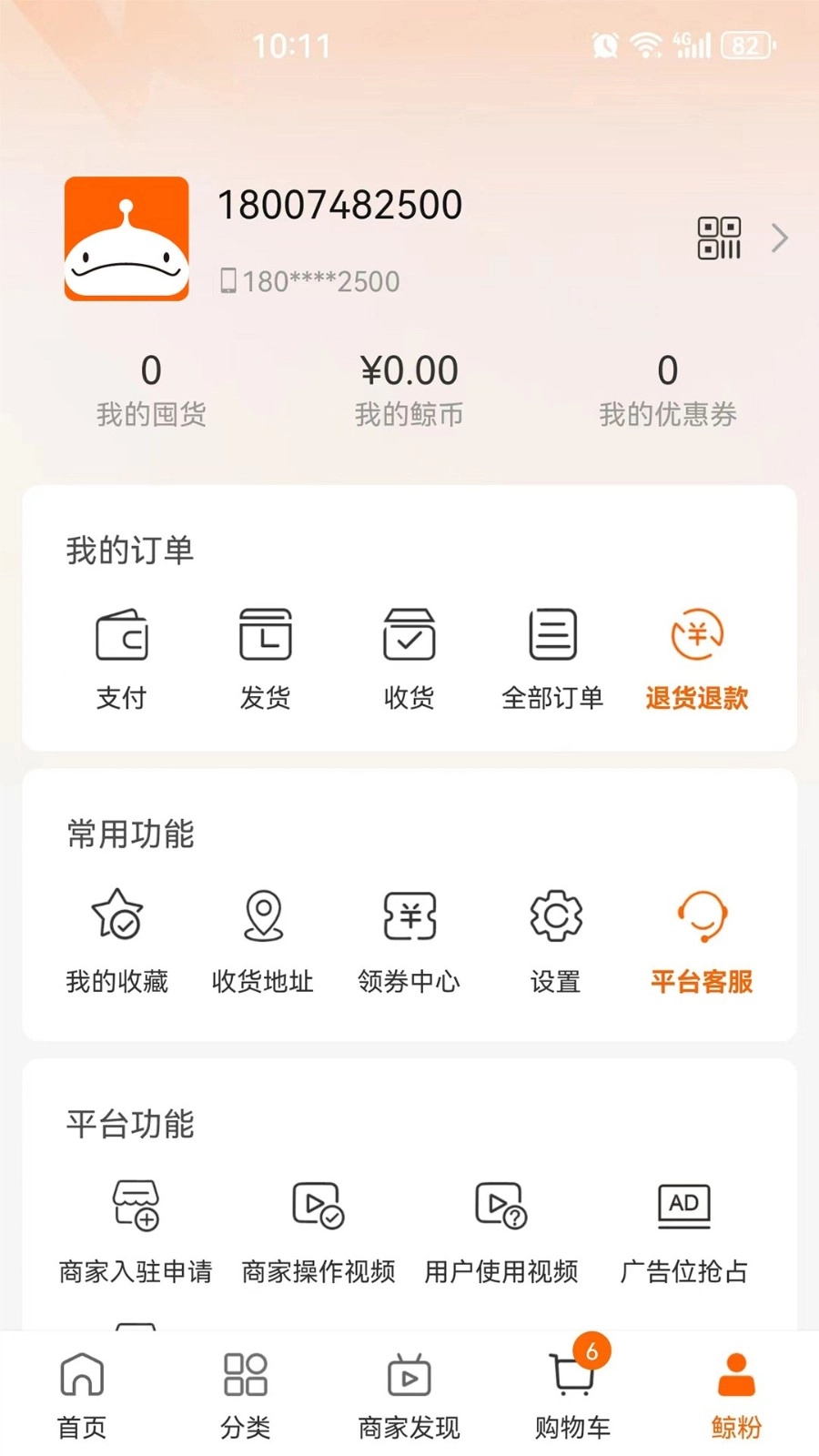The image size is (819, 1456).
Task: Open the QR code icon near profile
Action: pyautogui.click(x=720, y=238)
